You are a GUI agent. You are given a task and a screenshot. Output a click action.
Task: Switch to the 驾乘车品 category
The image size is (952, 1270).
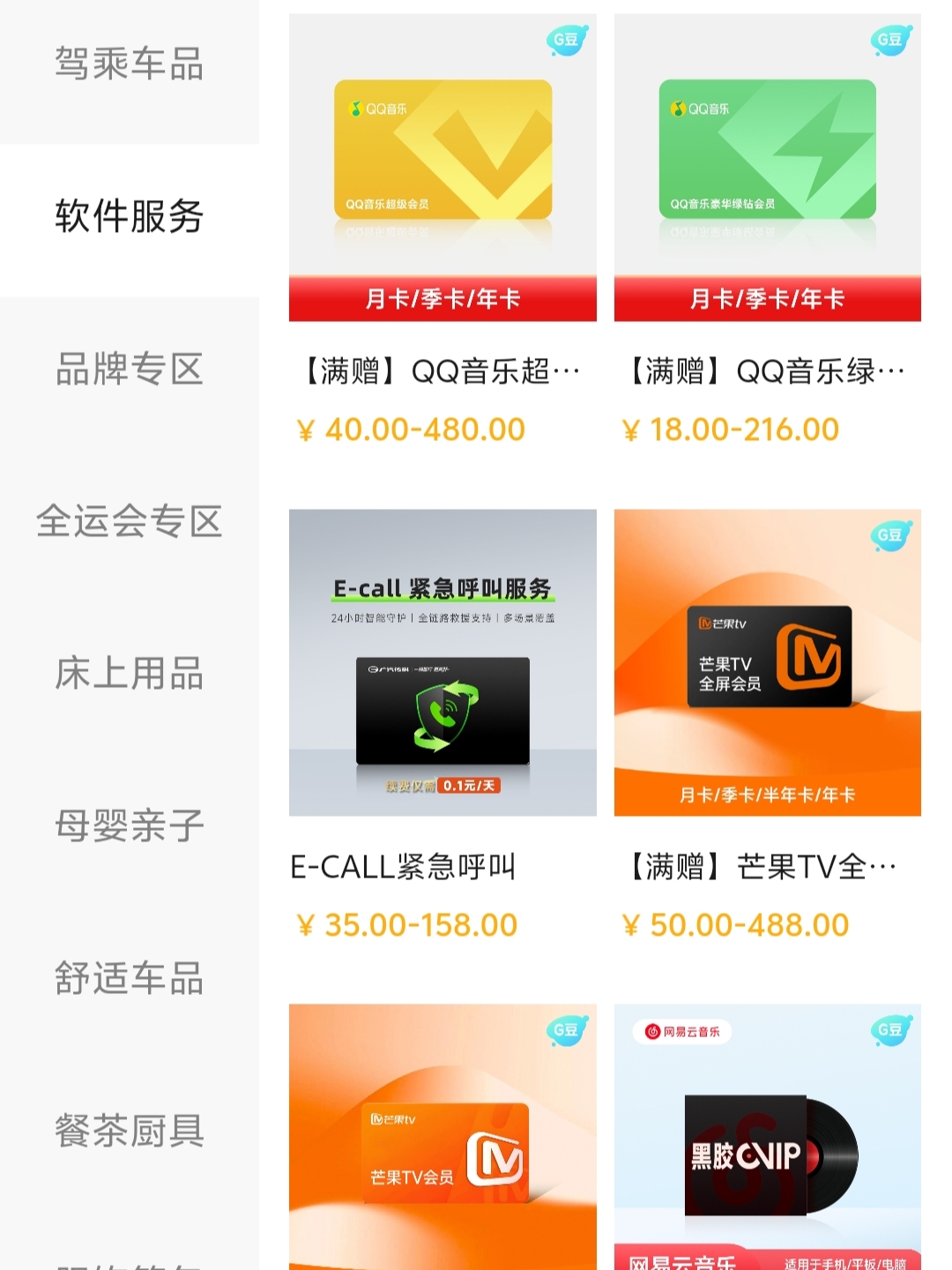point(130,64)
